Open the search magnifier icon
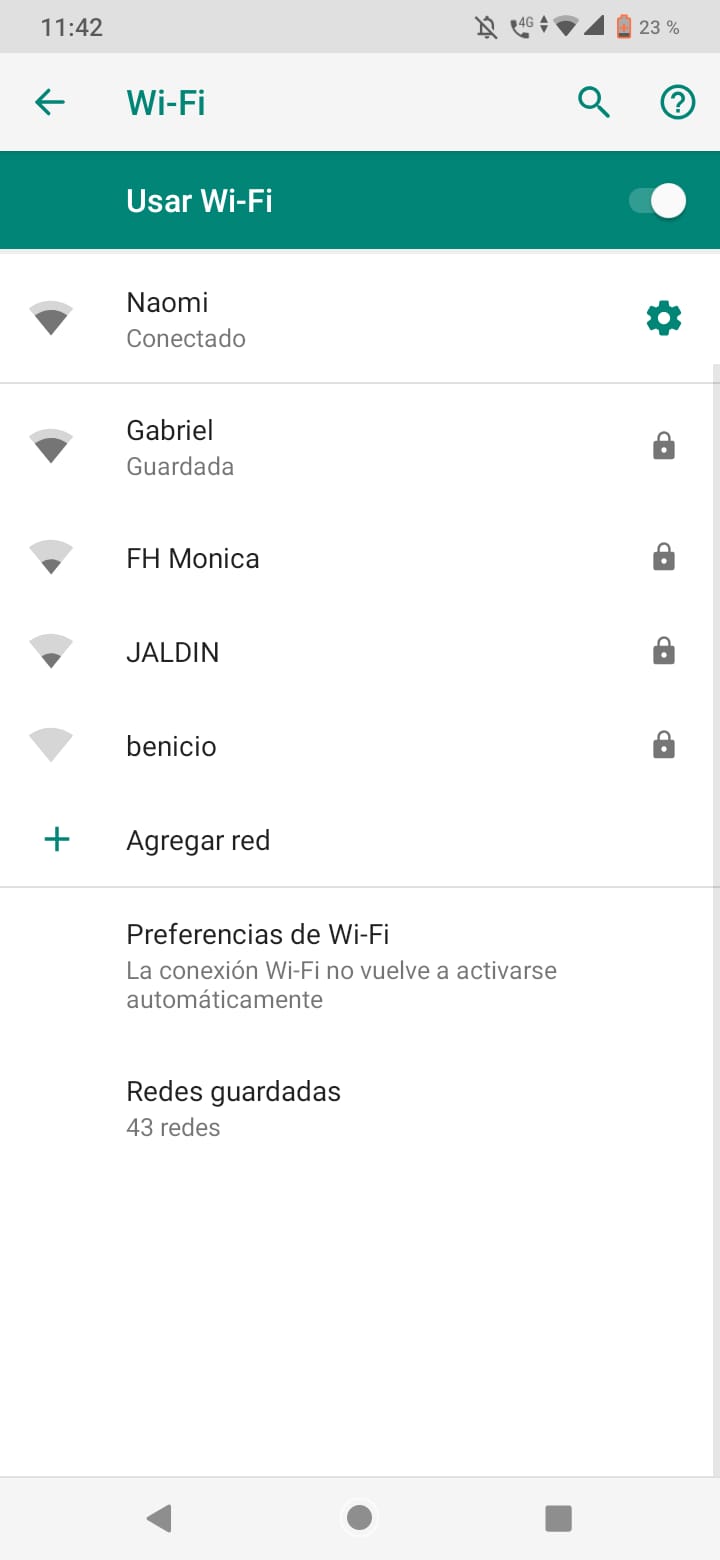Screen dimensions: 720x1560 point(594,102)
